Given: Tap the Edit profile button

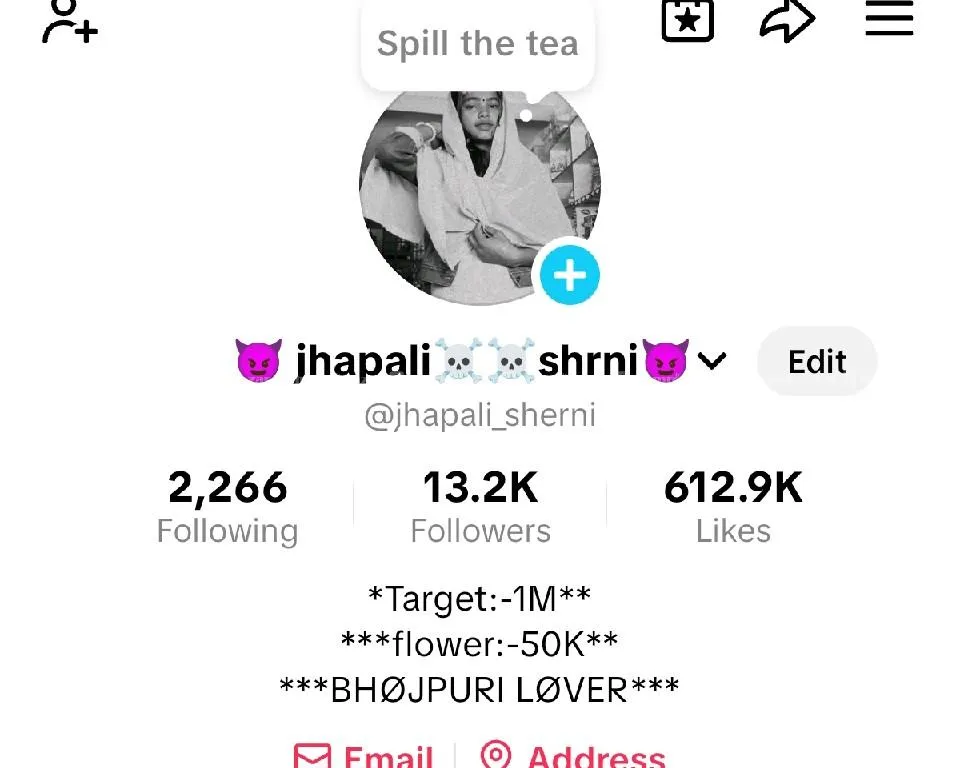Looking at the screenshot, I should pyautogui.click(x=817, y=361).
